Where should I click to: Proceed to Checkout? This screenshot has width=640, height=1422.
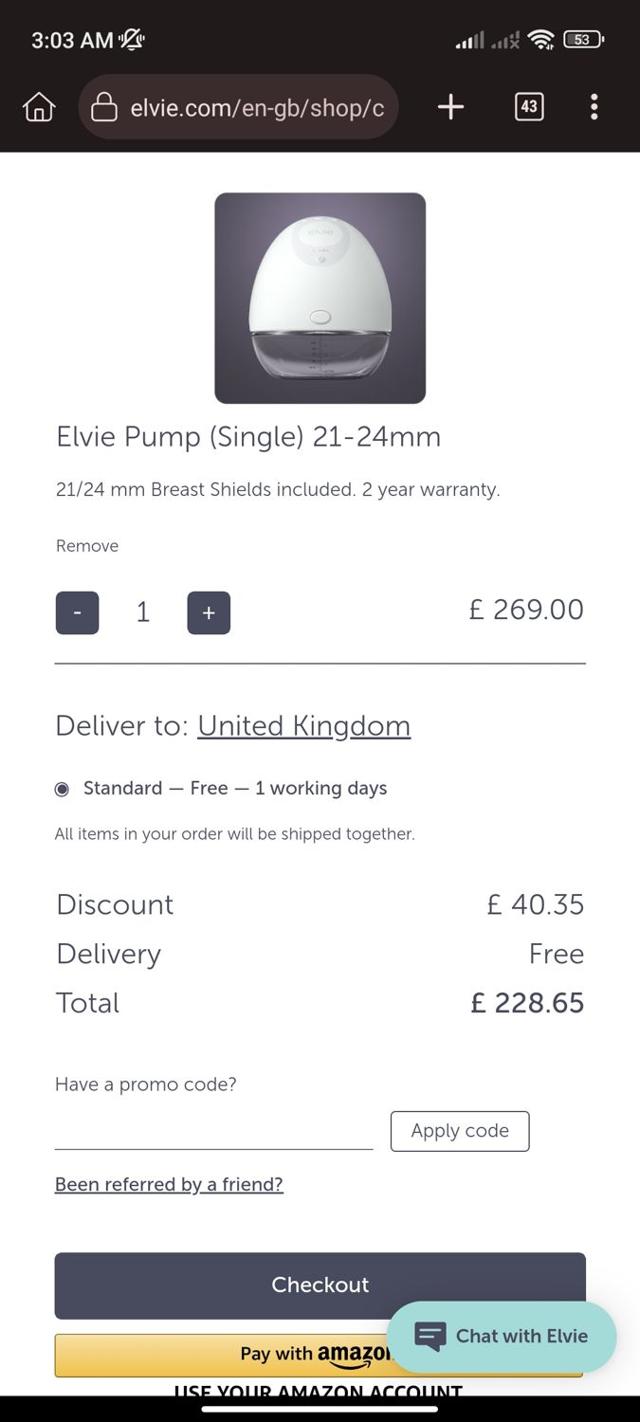[x=320, y=1285]
